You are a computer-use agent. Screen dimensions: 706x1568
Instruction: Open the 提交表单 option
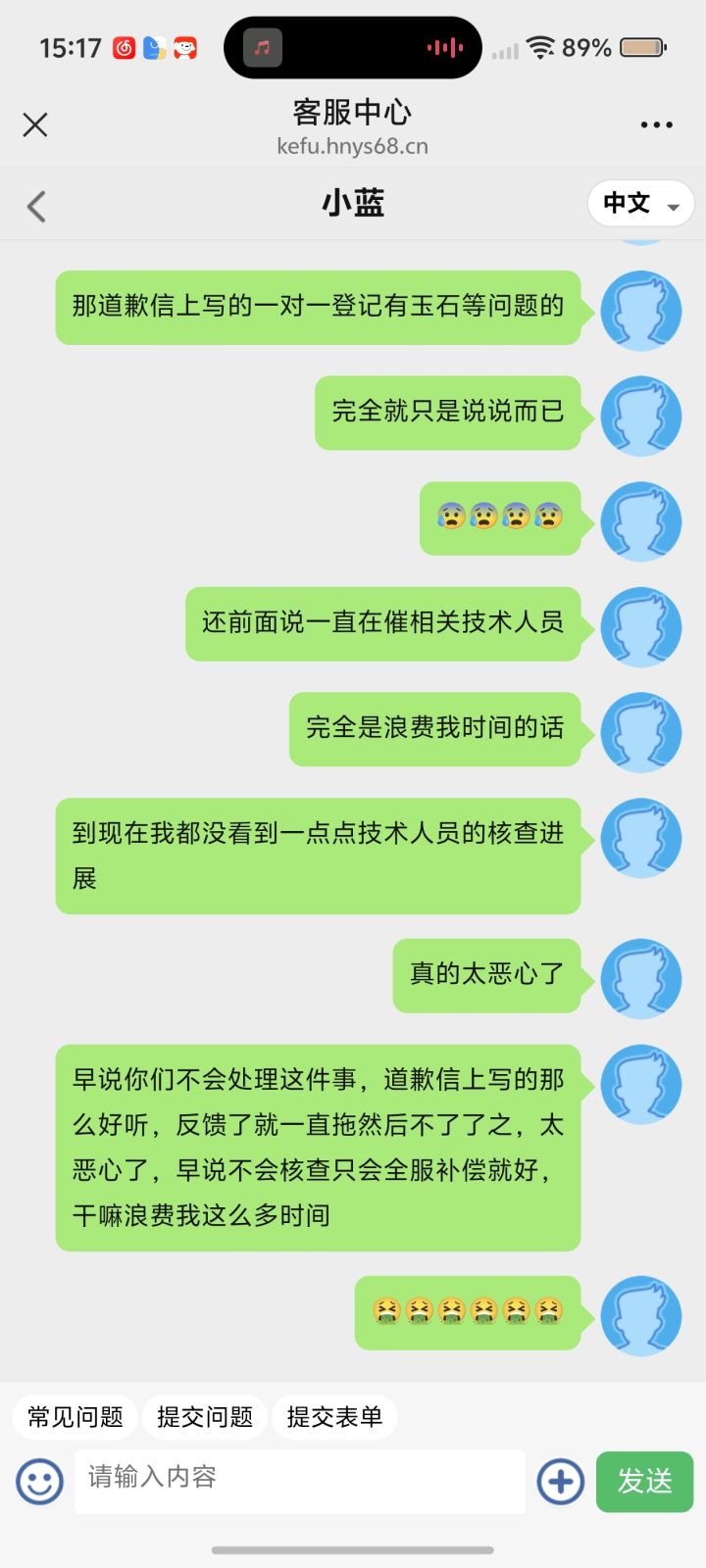coord(334,1416)
